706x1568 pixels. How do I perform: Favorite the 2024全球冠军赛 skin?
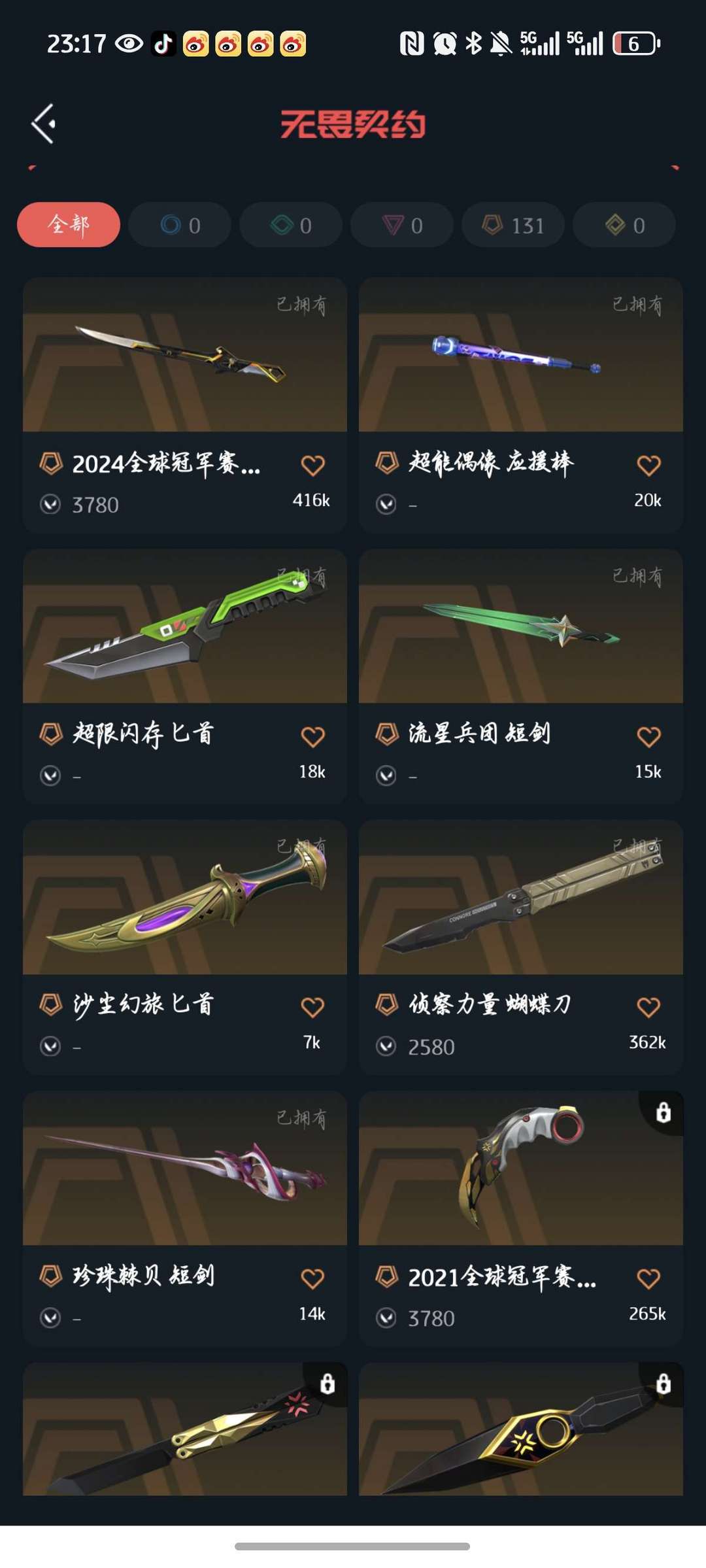point(312,466)
